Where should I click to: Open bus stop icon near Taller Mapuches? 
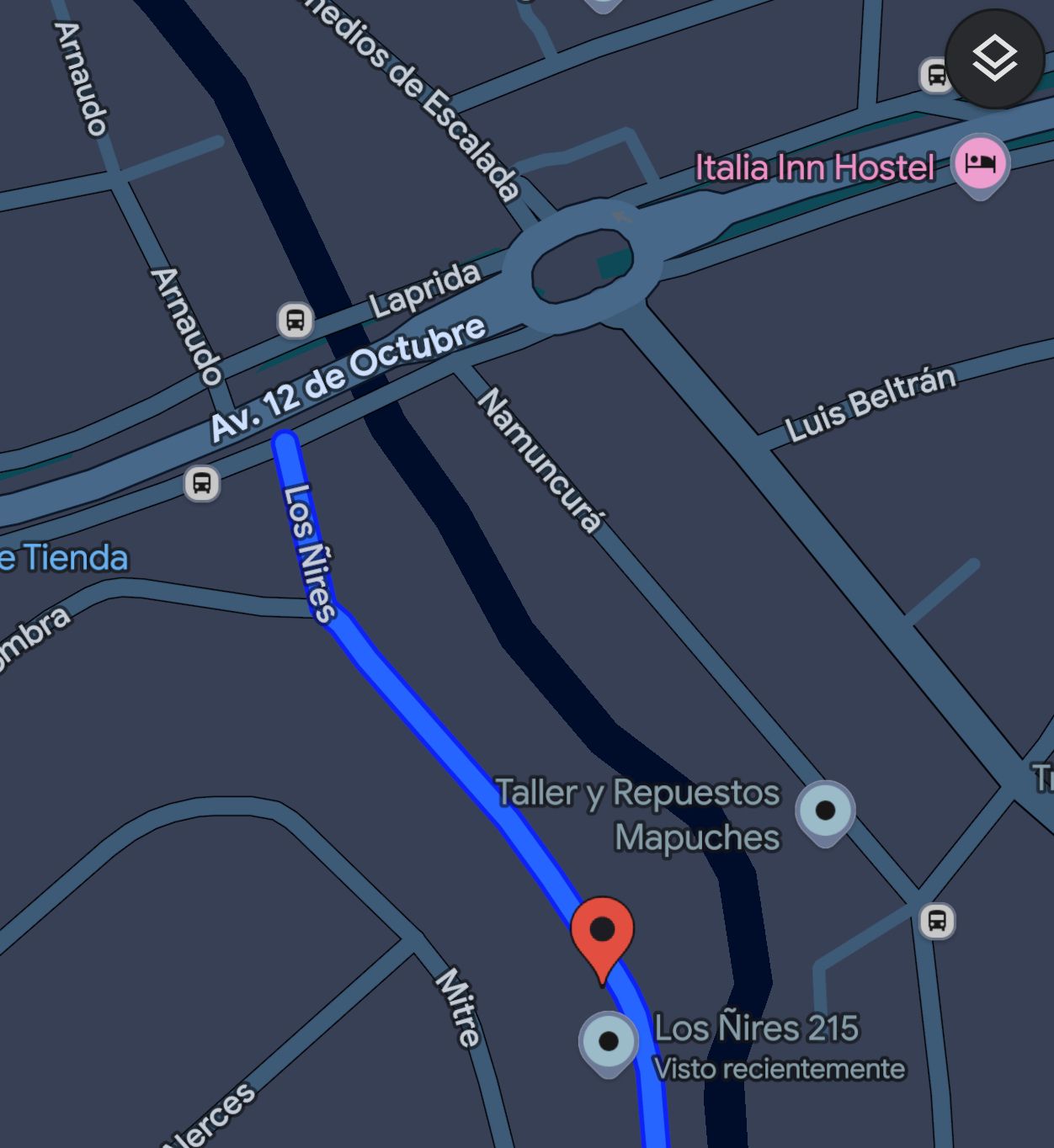point(937,921)
